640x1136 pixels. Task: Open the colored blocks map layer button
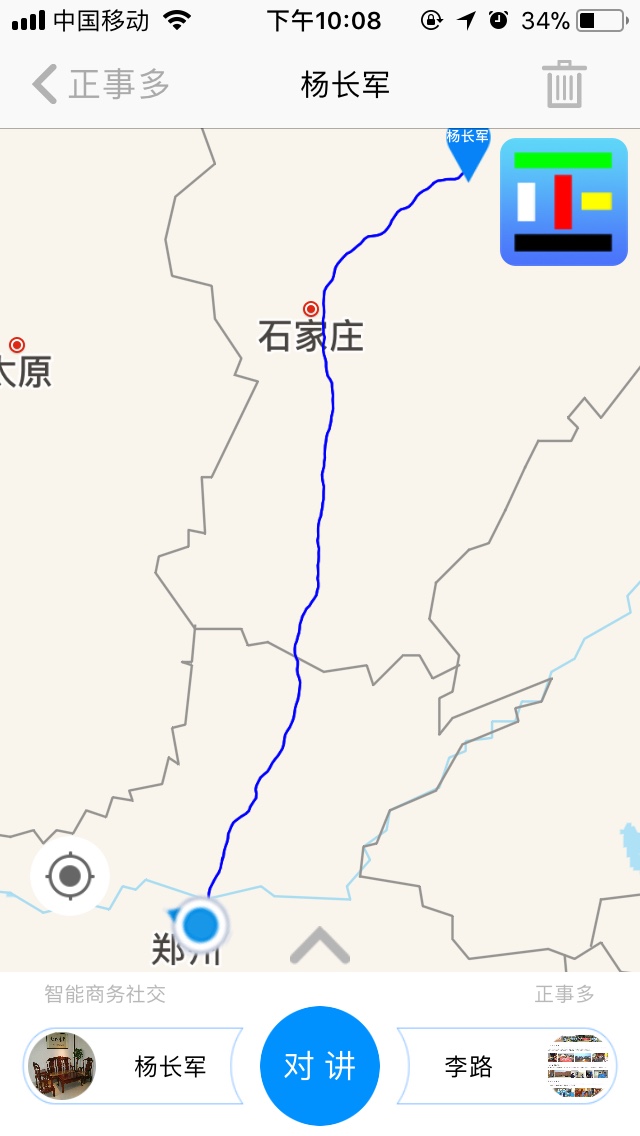pos(563,202)
